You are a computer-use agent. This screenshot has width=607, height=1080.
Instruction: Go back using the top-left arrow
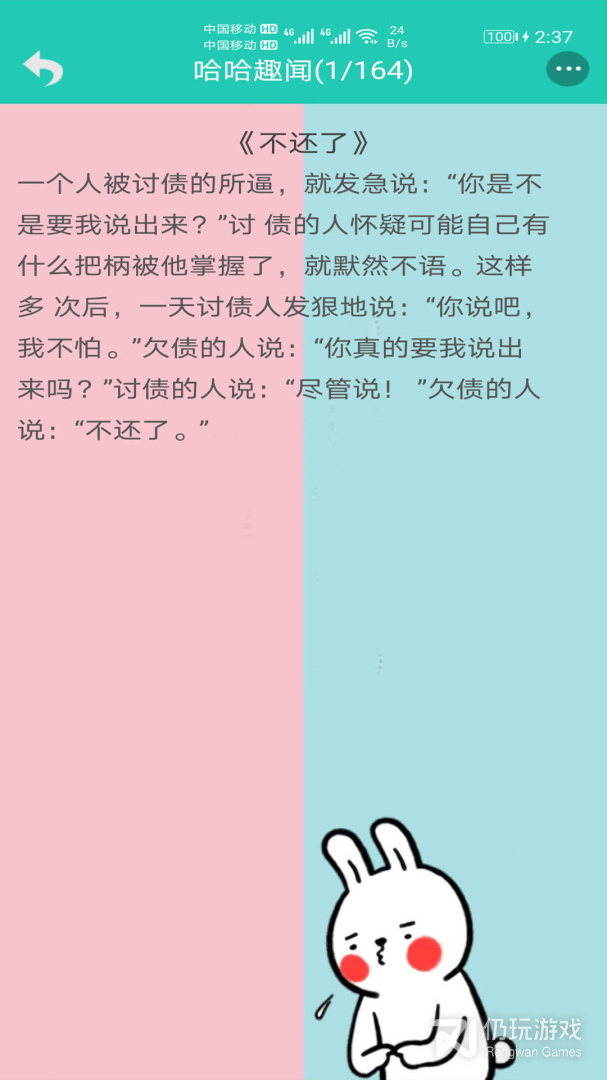[x=43, y=68]
